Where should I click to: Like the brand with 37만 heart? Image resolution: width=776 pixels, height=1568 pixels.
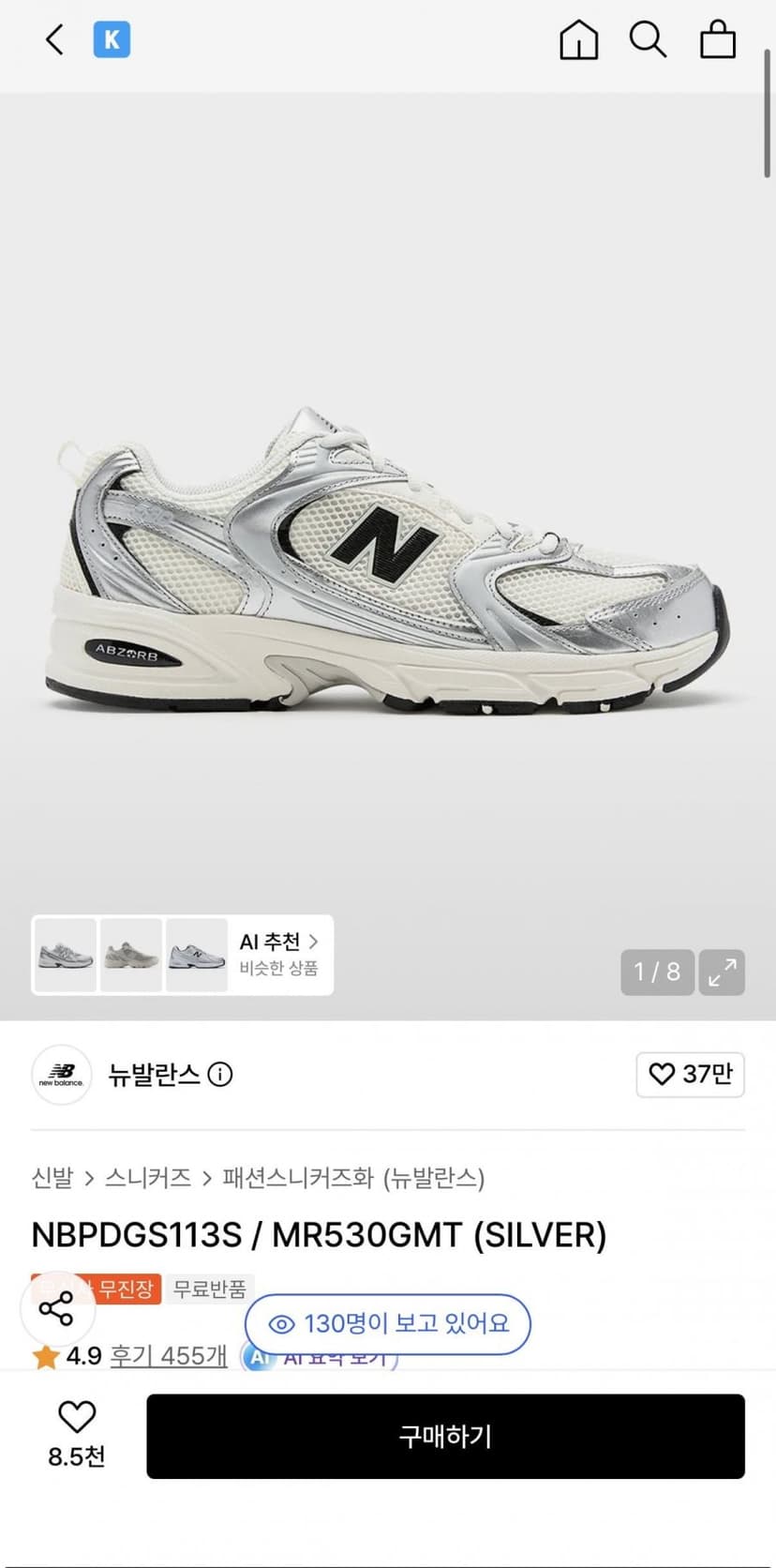(691, 1074)
